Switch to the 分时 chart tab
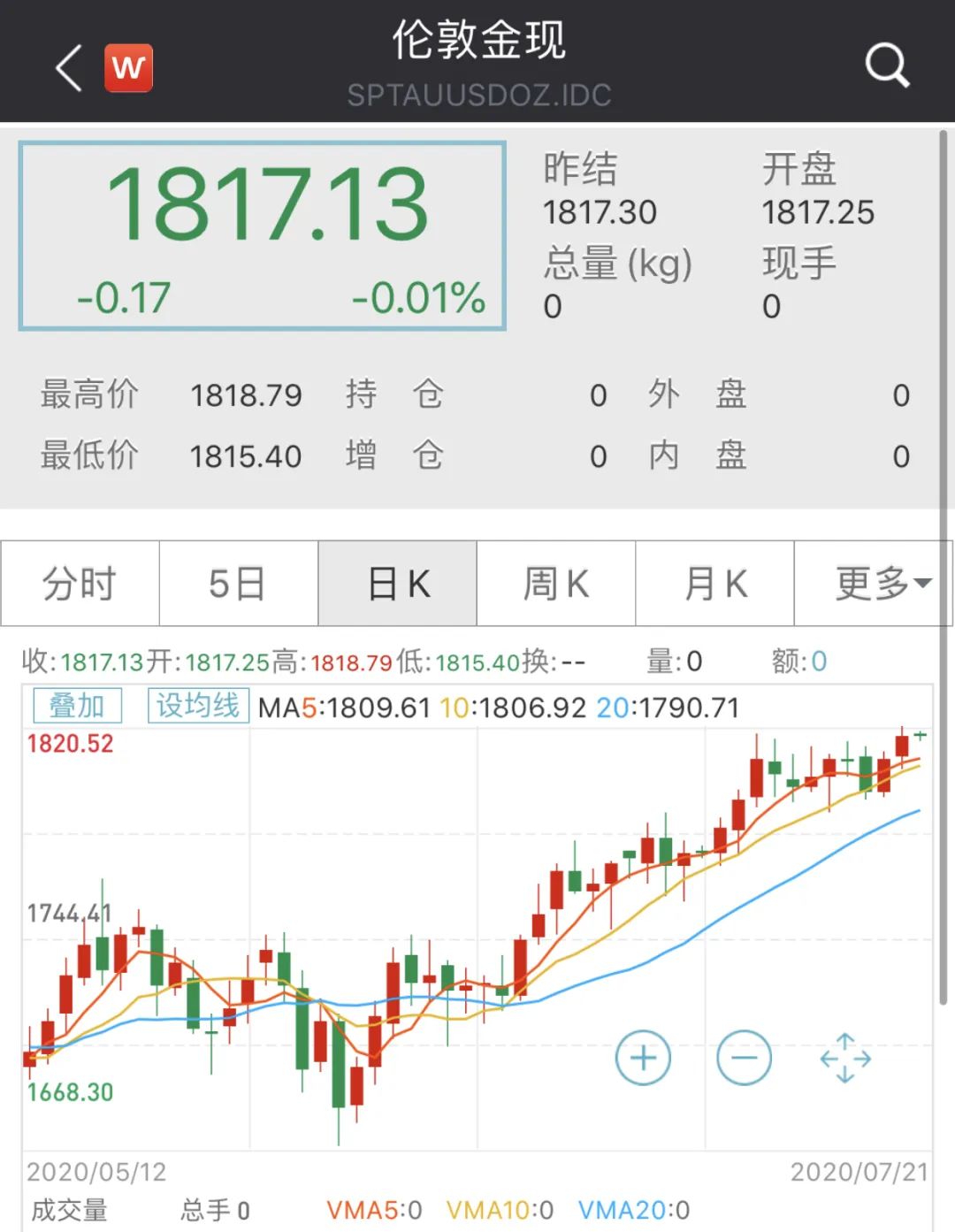The width and height of the screenshot is (955, 1232). tap(80, 584)
